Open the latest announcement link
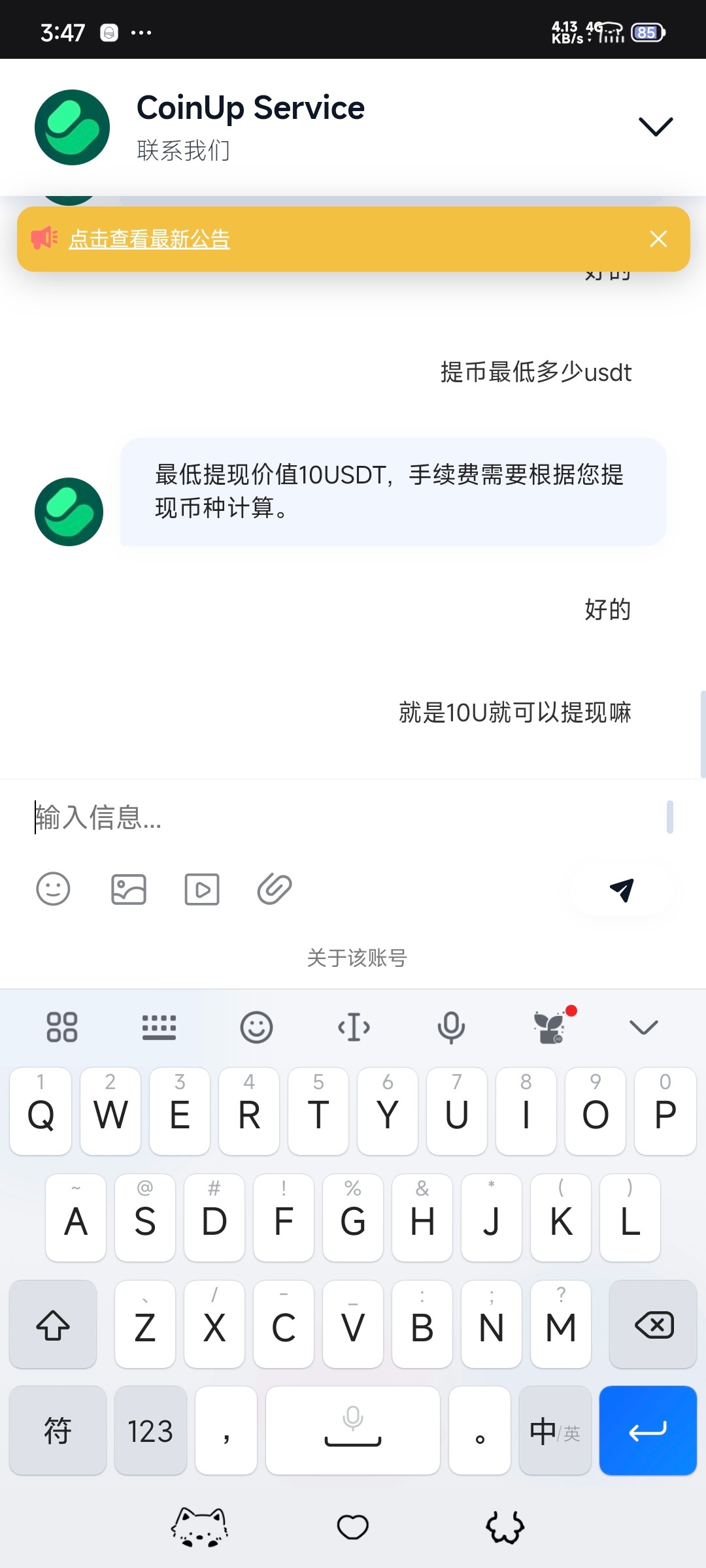The image size is (706, 1568). [150, 239]
